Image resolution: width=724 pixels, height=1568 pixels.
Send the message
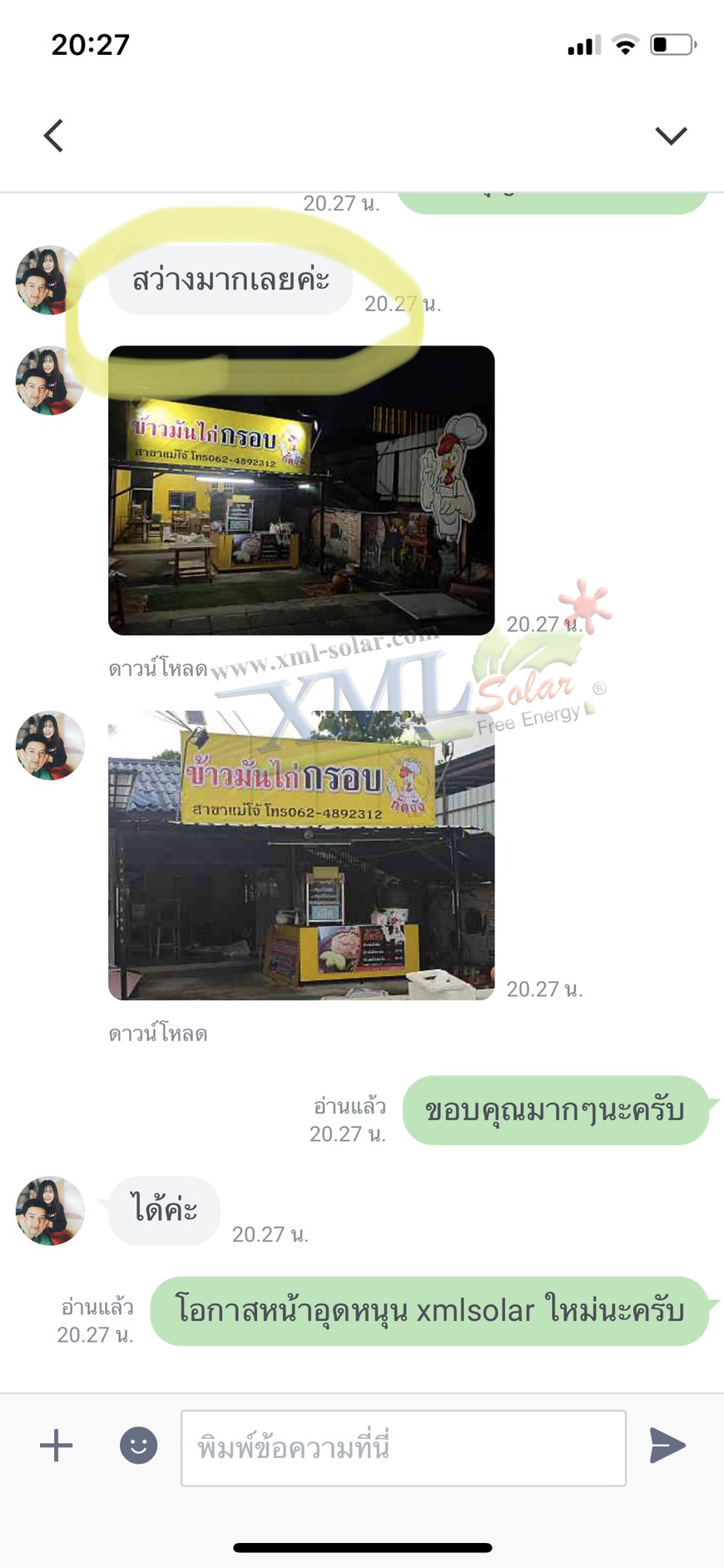point(667,1446)
